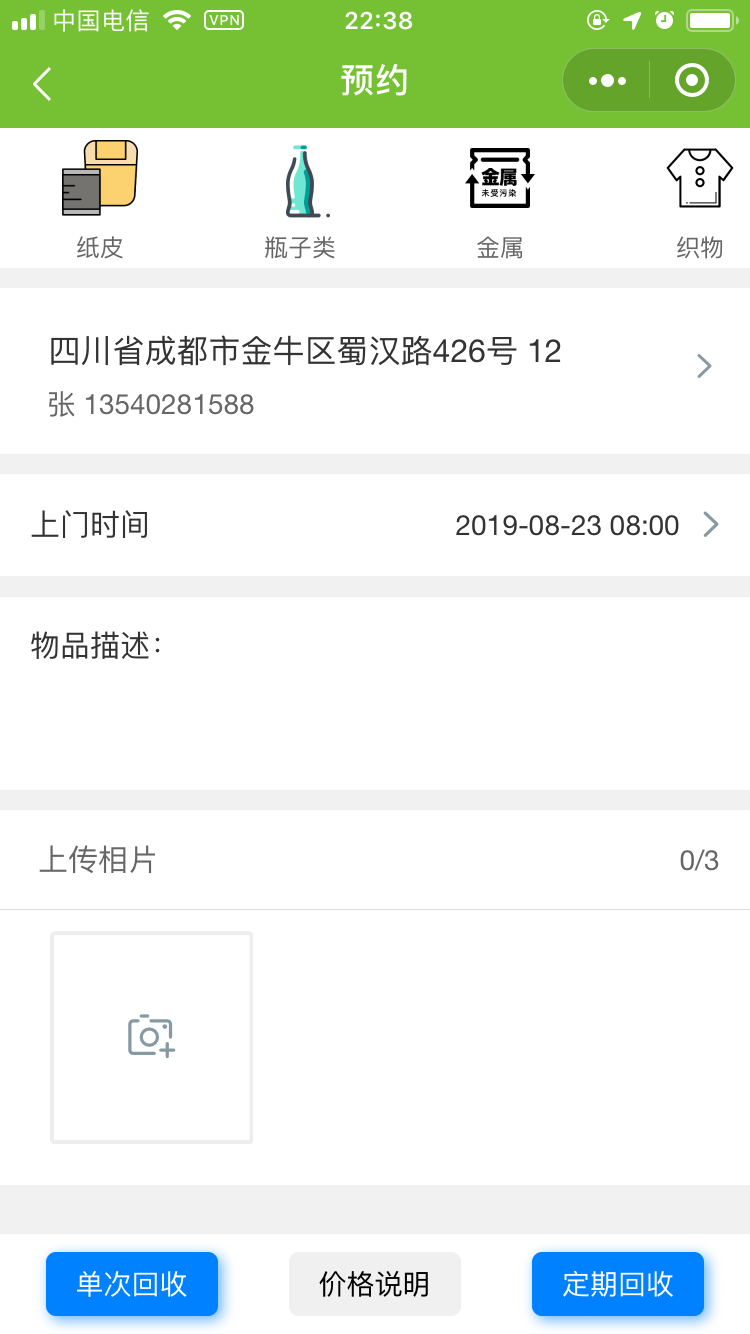This screenshot has width=750, height=1334.
Task: Go back using the header arrow
Action: click(42, 83)
